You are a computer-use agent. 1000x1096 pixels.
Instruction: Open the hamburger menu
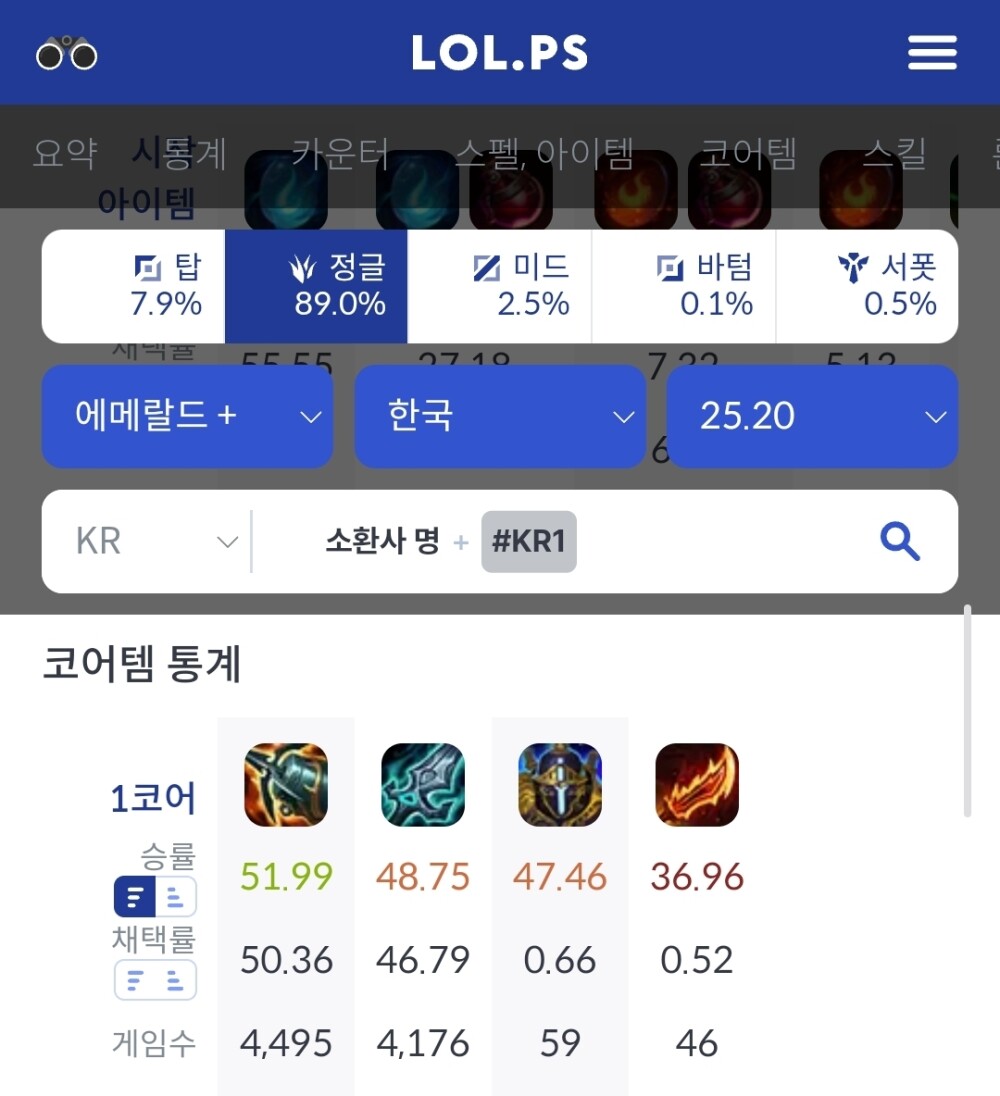click(x=932, y=53)
